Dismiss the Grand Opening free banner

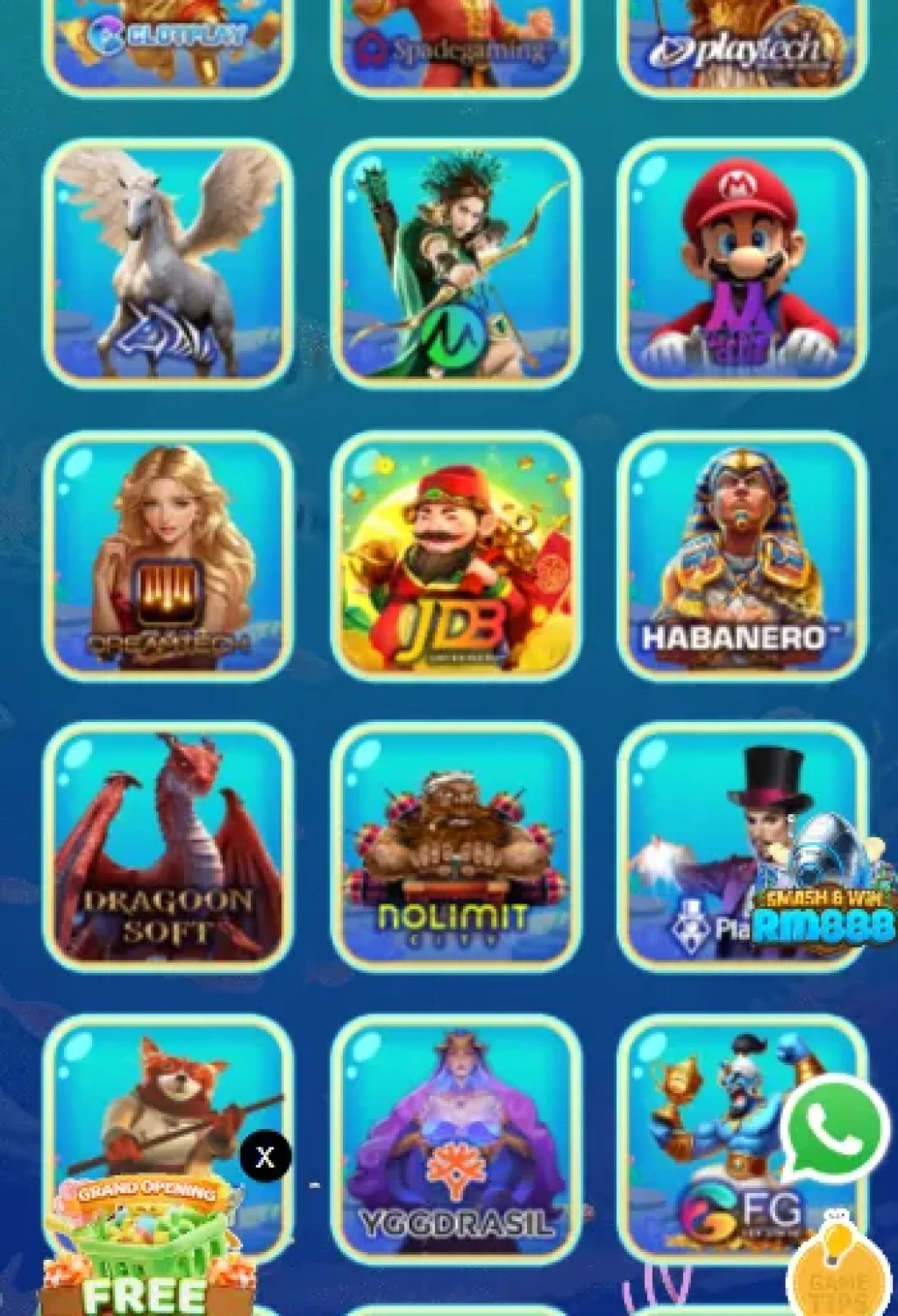click(x=265, y=1157)
